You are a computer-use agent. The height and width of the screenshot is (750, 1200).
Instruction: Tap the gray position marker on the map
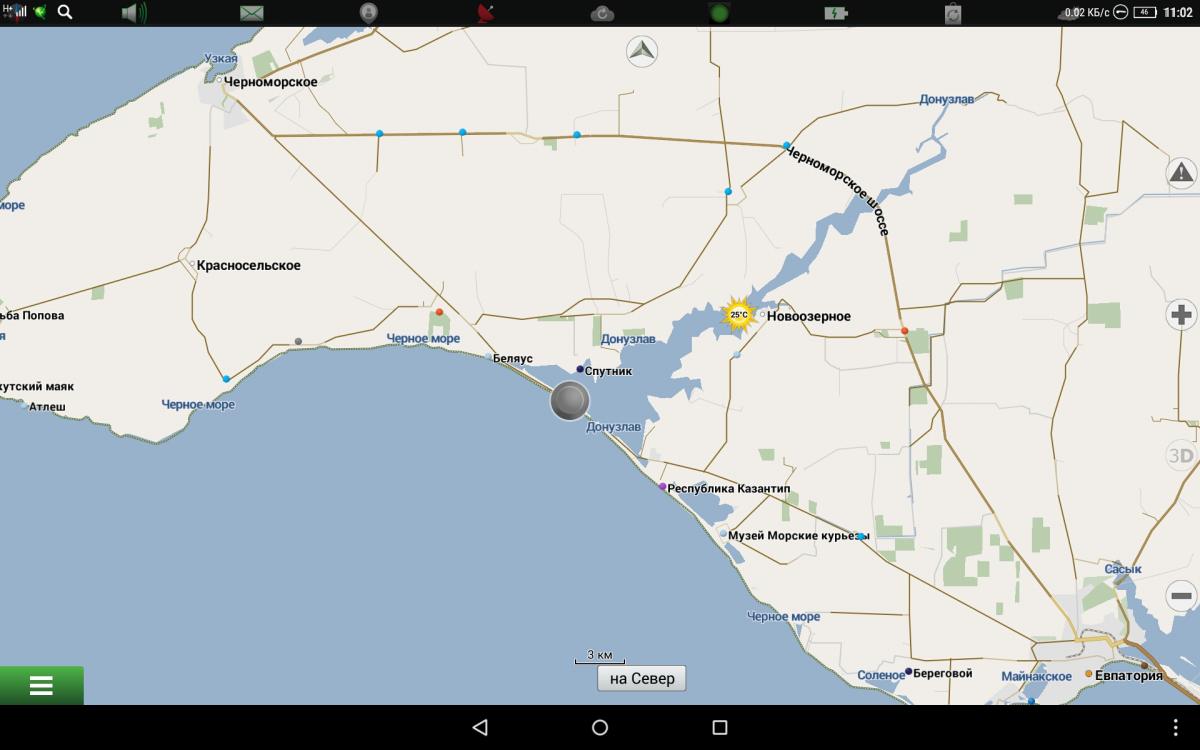point(570,401)
